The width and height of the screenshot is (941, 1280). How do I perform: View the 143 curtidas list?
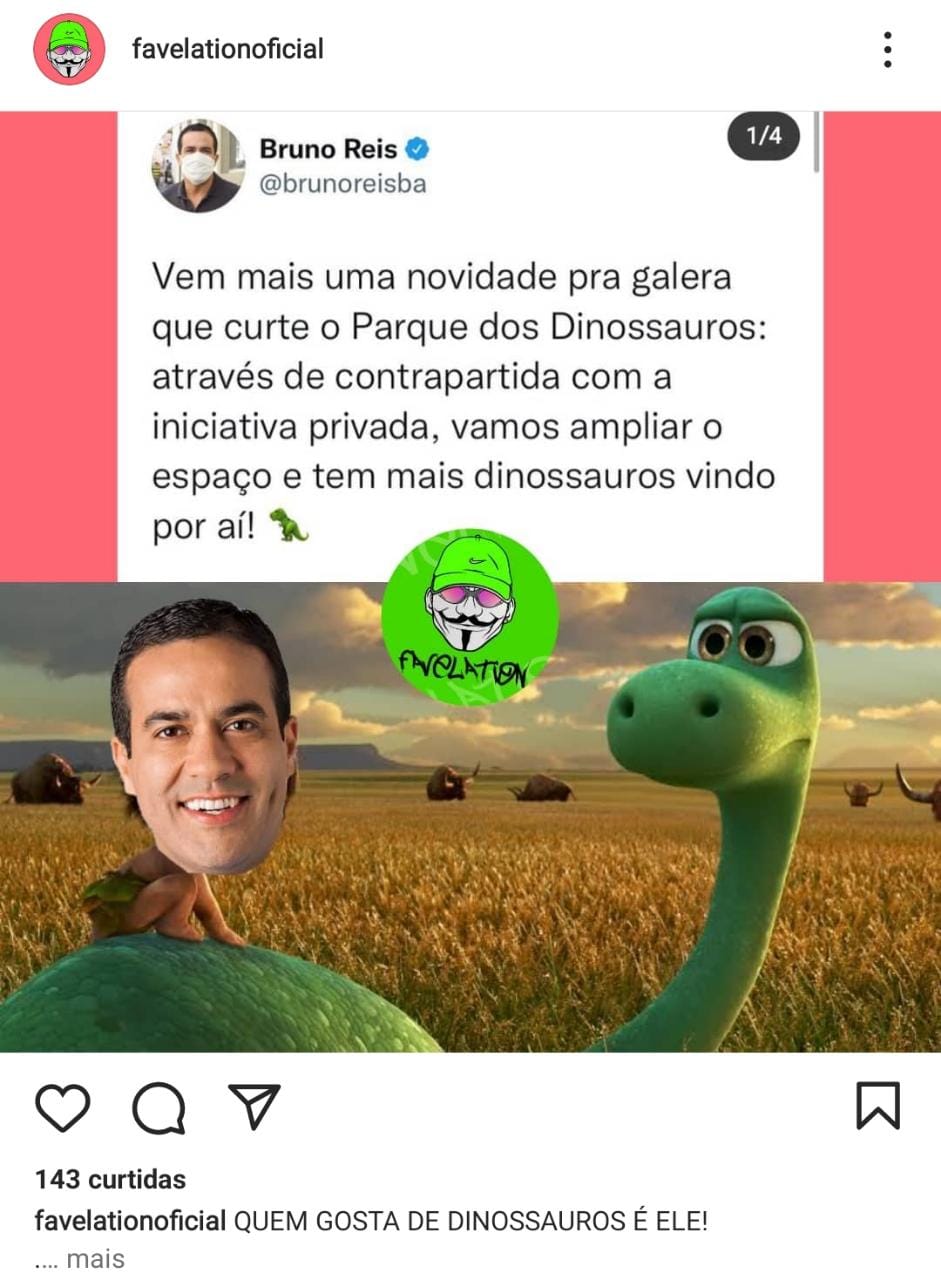click(110, 1179)
